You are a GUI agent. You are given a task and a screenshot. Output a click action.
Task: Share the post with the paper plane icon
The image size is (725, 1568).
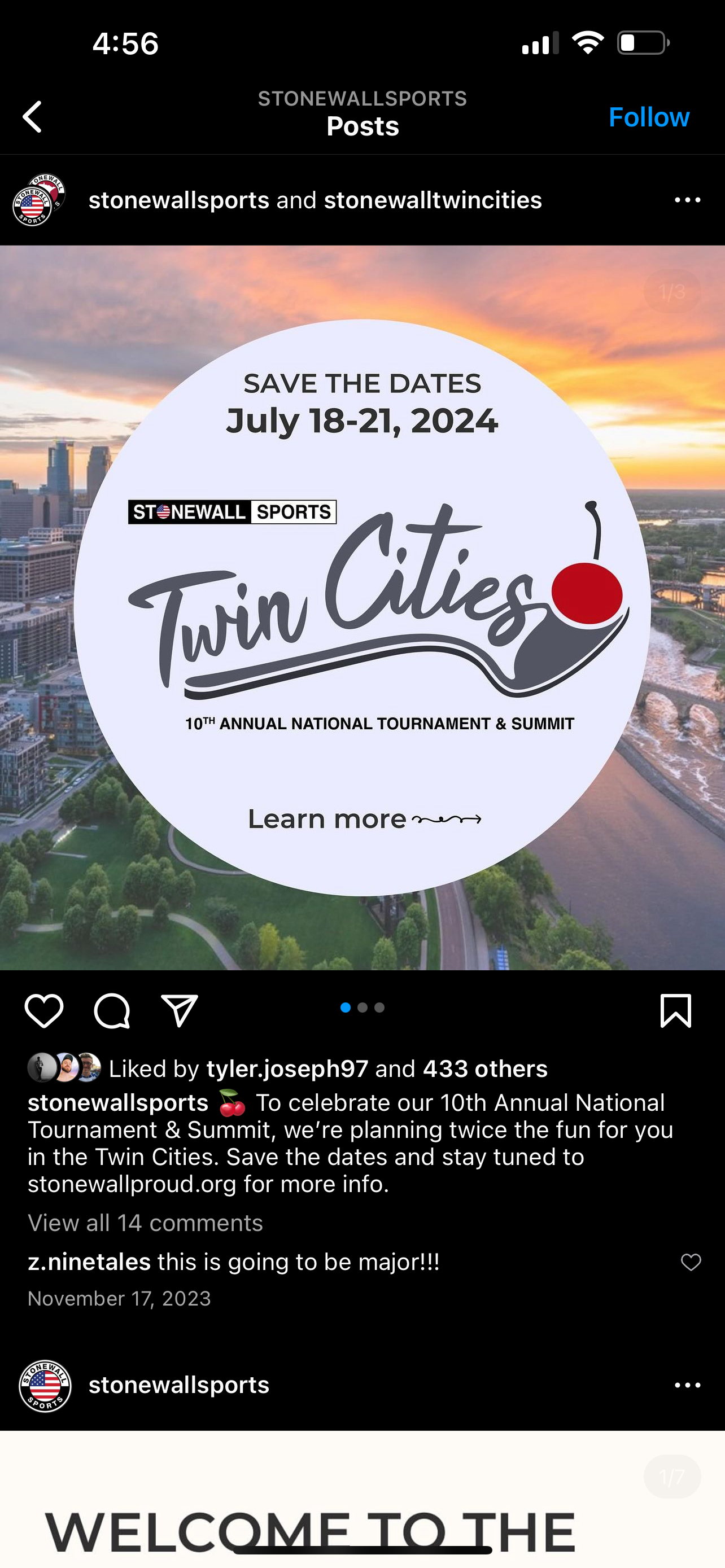[x=180, y=1010]
